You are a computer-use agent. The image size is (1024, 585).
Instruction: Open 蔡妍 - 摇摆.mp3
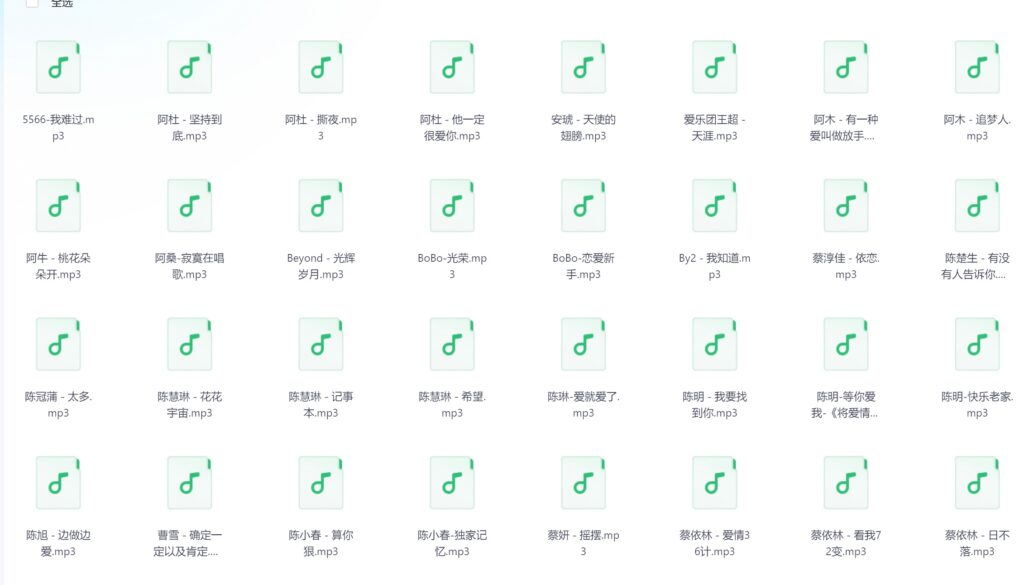click(583, 483)
